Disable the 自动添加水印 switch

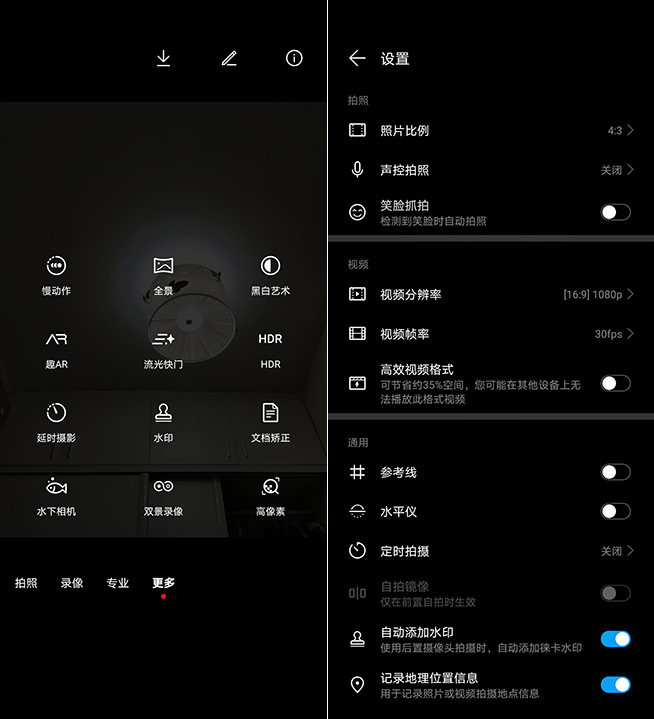[x=615, y=639]
